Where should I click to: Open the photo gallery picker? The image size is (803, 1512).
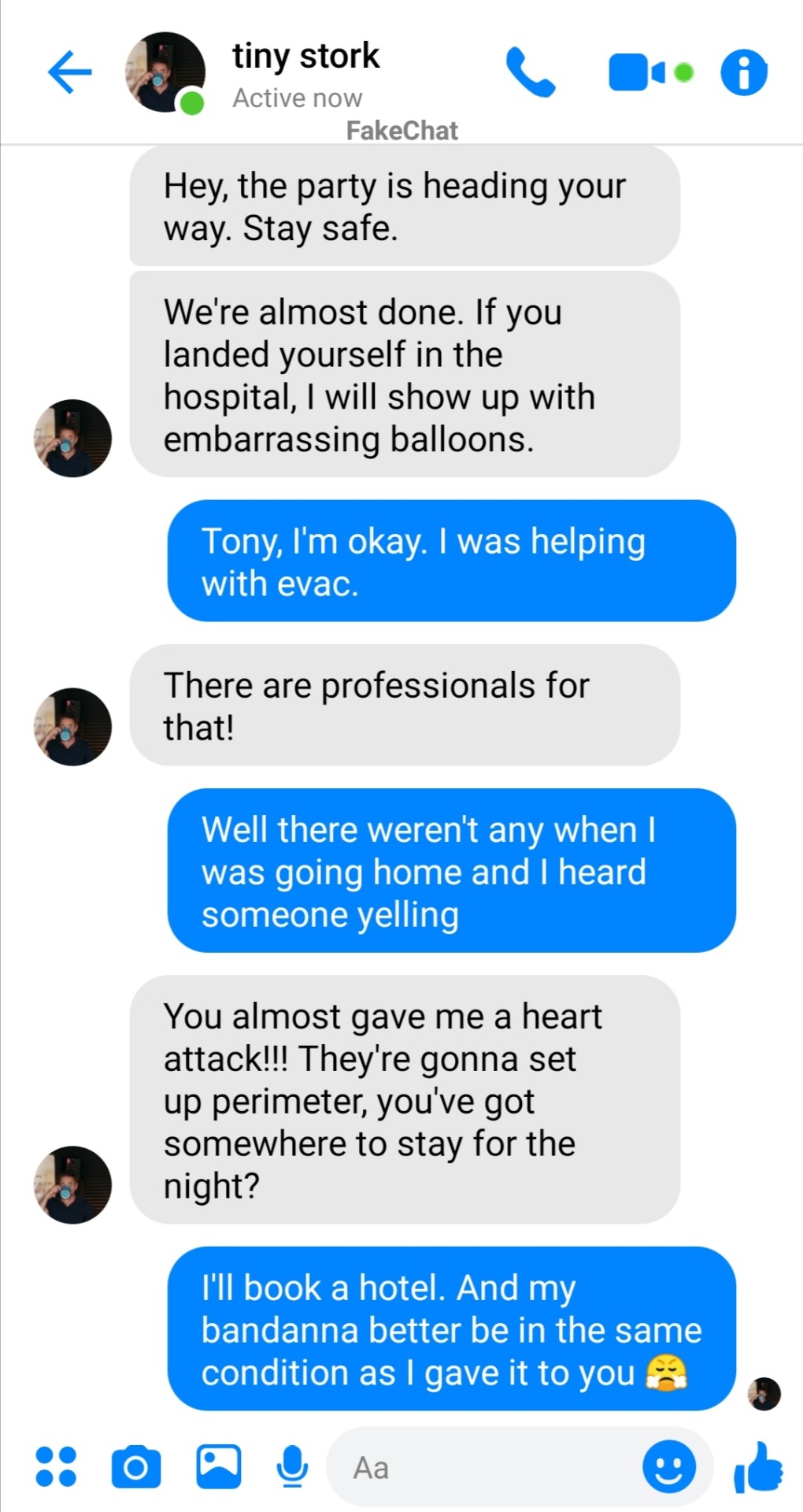point(218,1466)
